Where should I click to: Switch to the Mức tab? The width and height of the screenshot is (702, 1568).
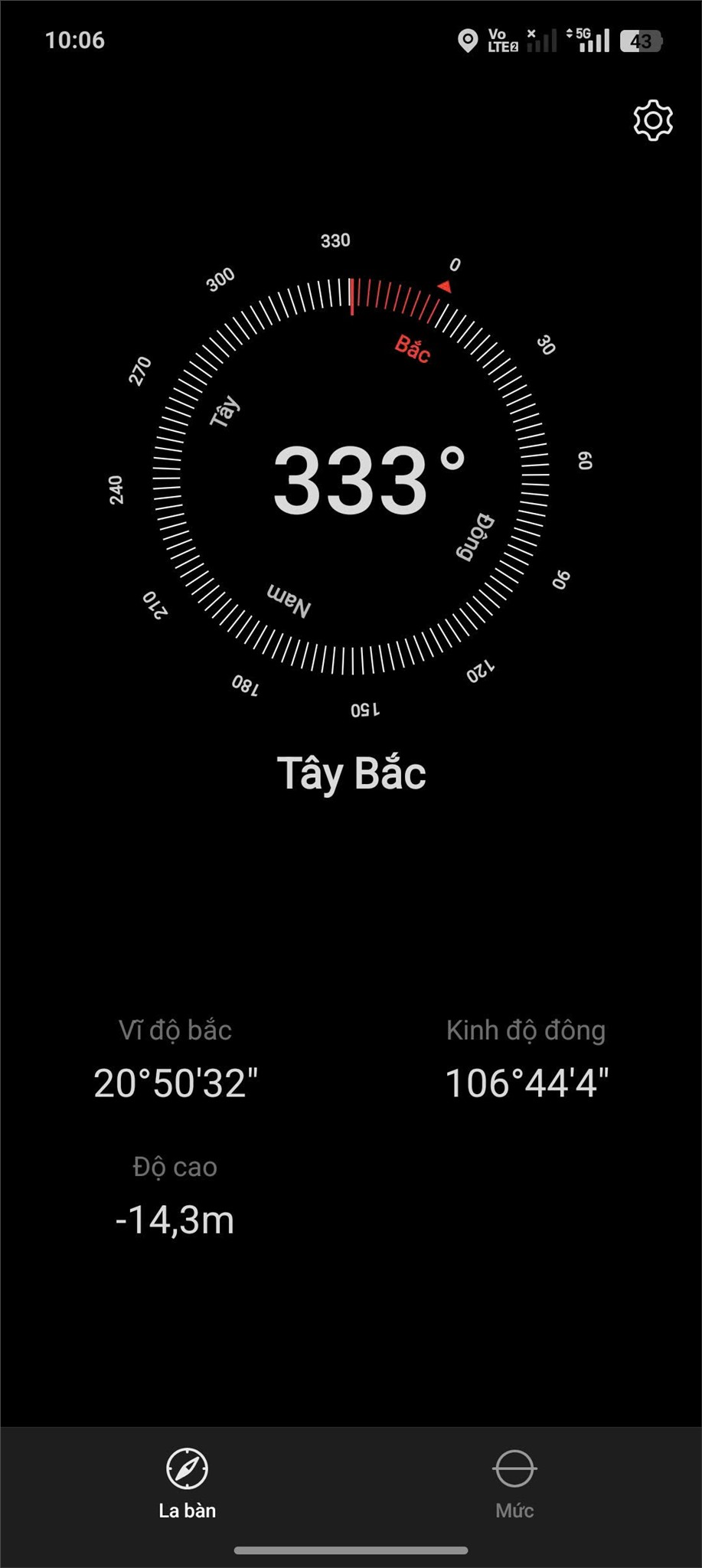click(x=514, y=1484)
